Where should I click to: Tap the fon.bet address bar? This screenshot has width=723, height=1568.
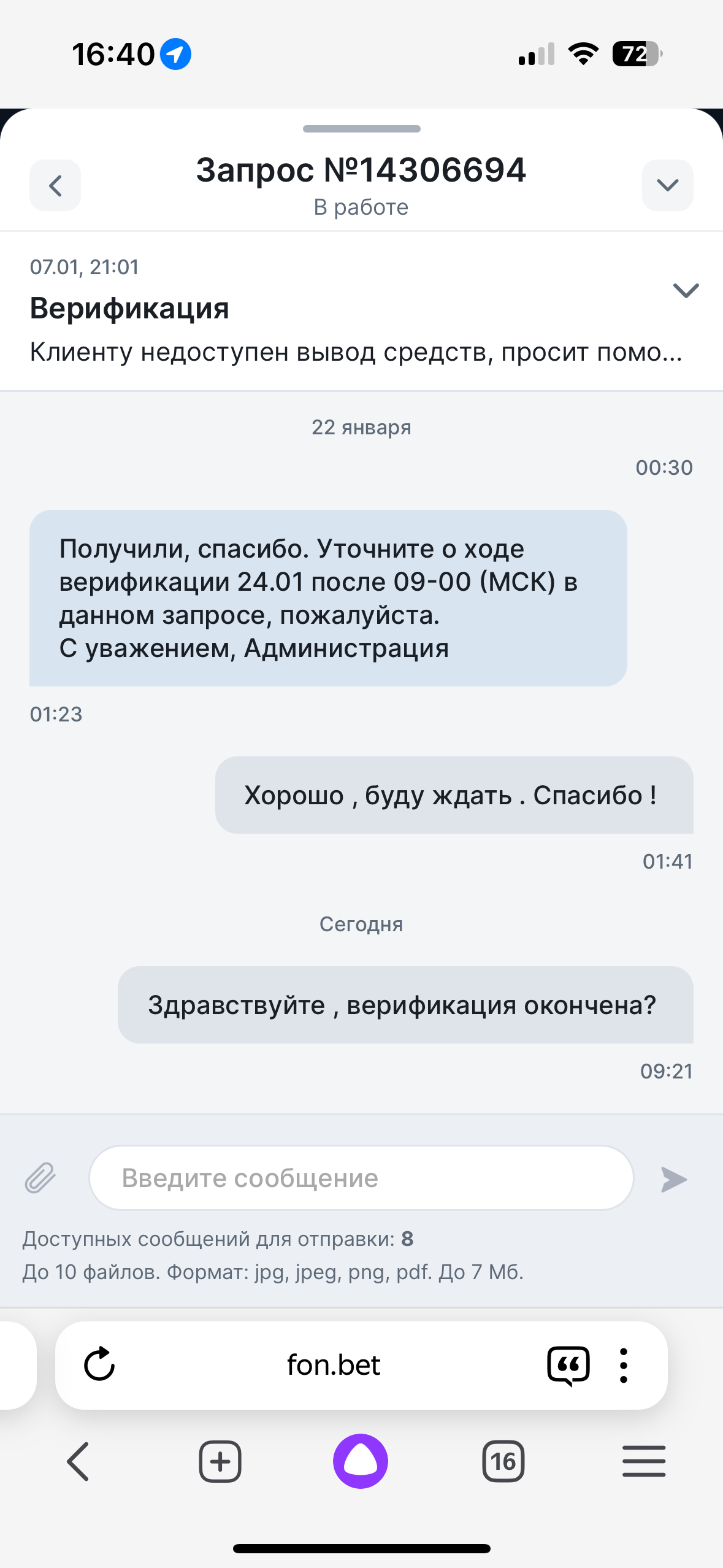(x=334, y=1365)
